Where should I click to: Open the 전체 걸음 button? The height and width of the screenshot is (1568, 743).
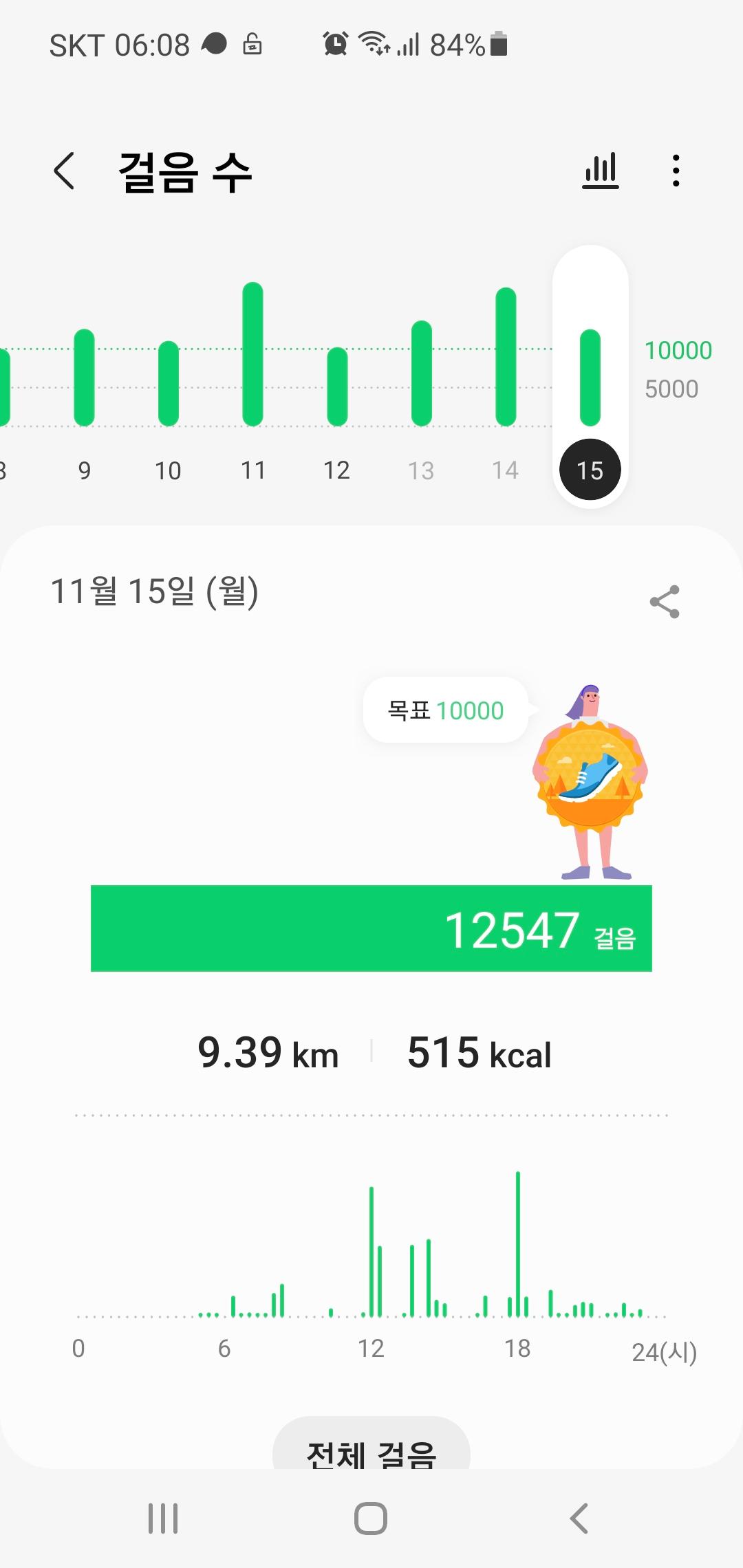click(371, 1448)
